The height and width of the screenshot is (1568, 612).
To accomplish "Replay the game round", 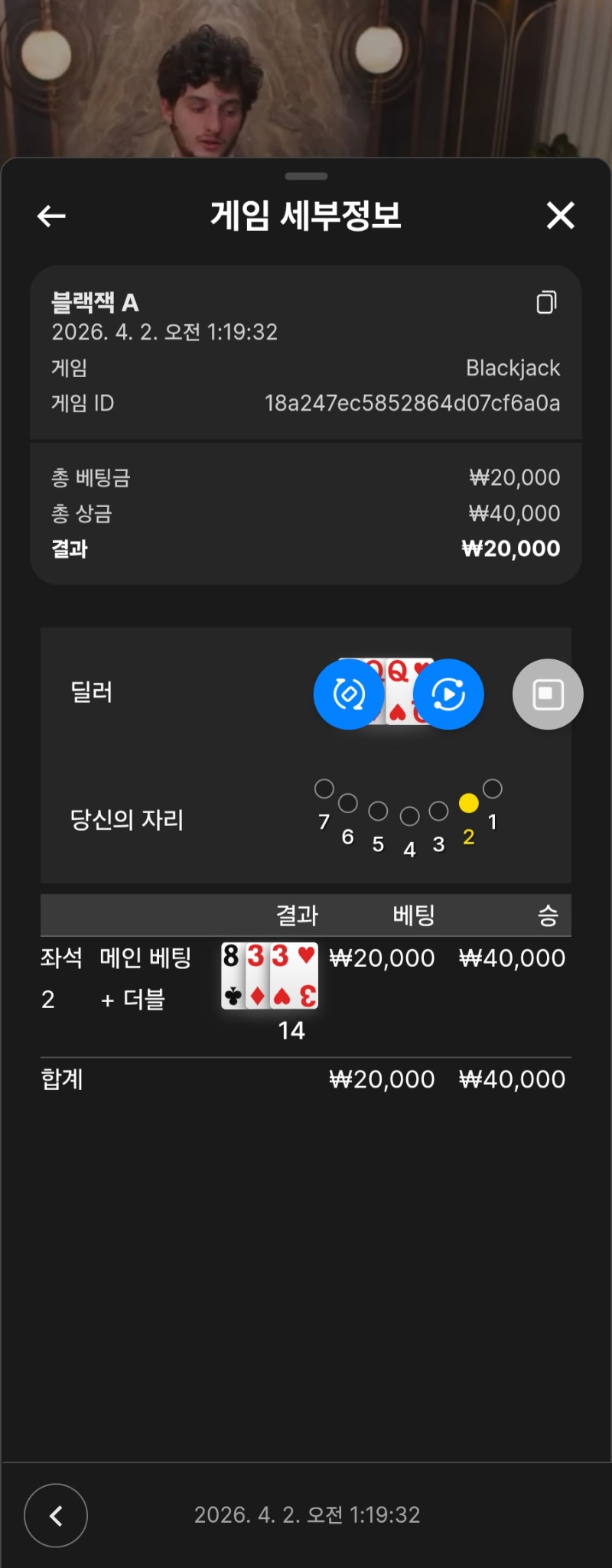I will pos(448,694).
